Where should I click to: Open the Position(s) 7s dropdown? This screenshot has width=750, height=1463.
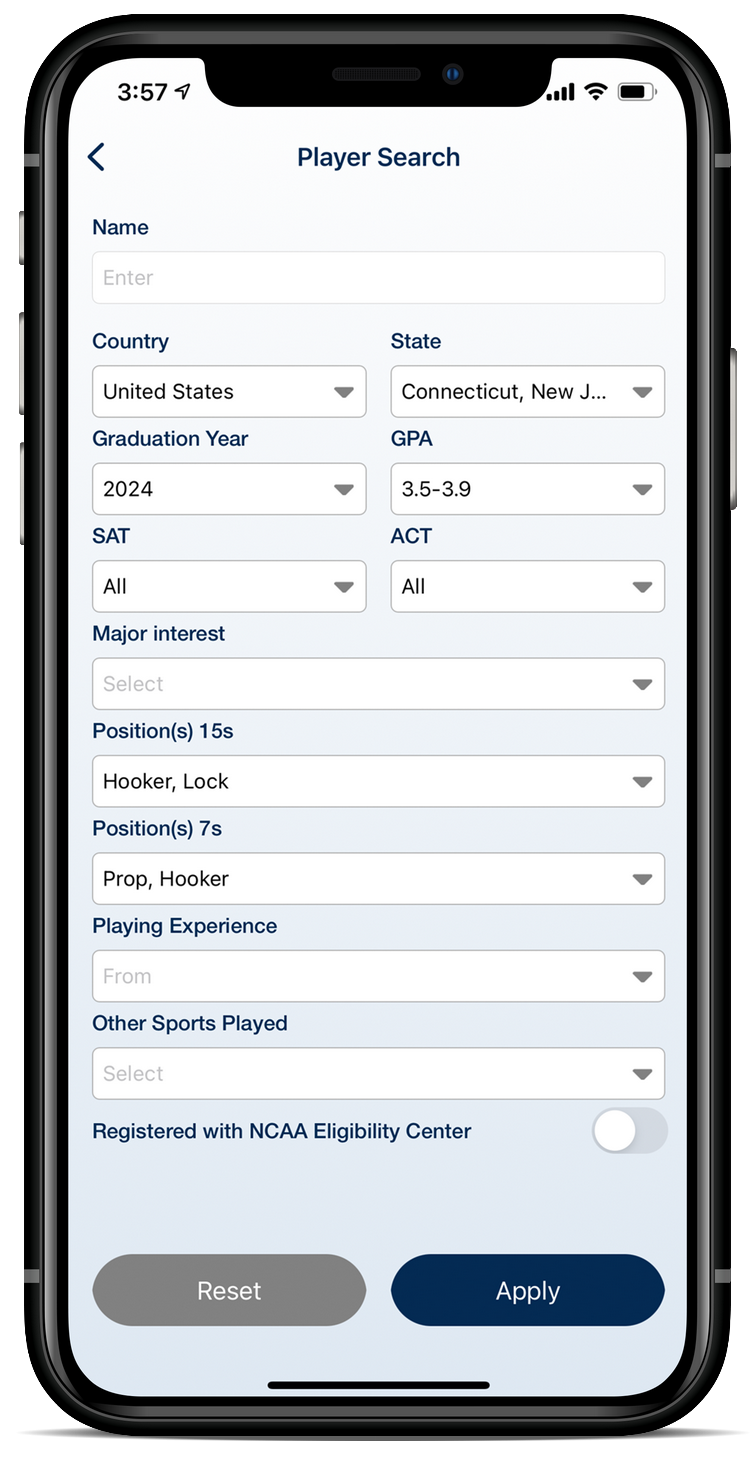click(378, 879)
